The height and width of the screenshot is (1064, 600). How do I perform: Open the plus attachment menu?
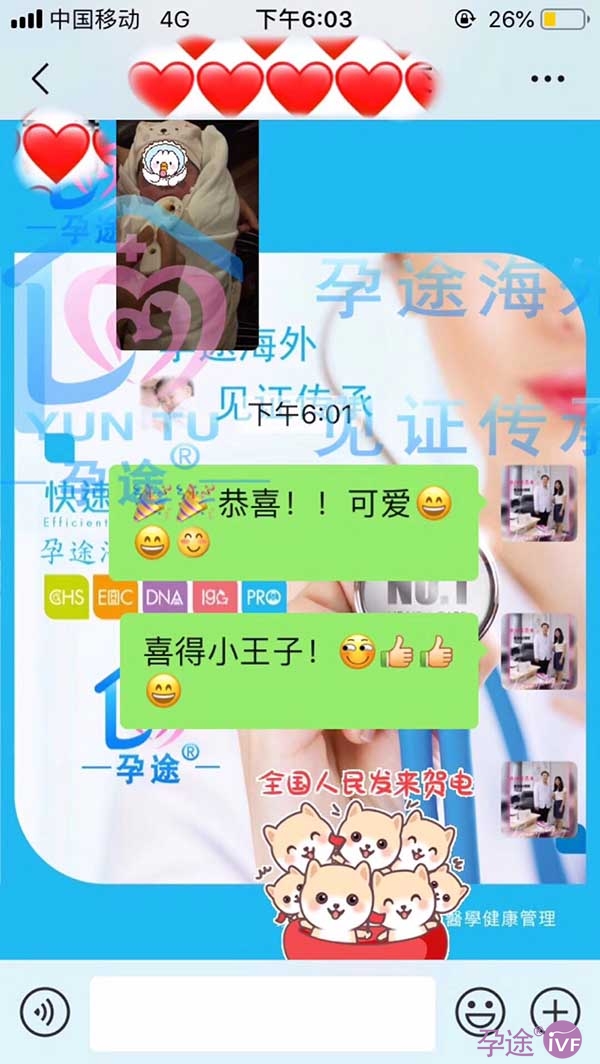coord(555,1012)
